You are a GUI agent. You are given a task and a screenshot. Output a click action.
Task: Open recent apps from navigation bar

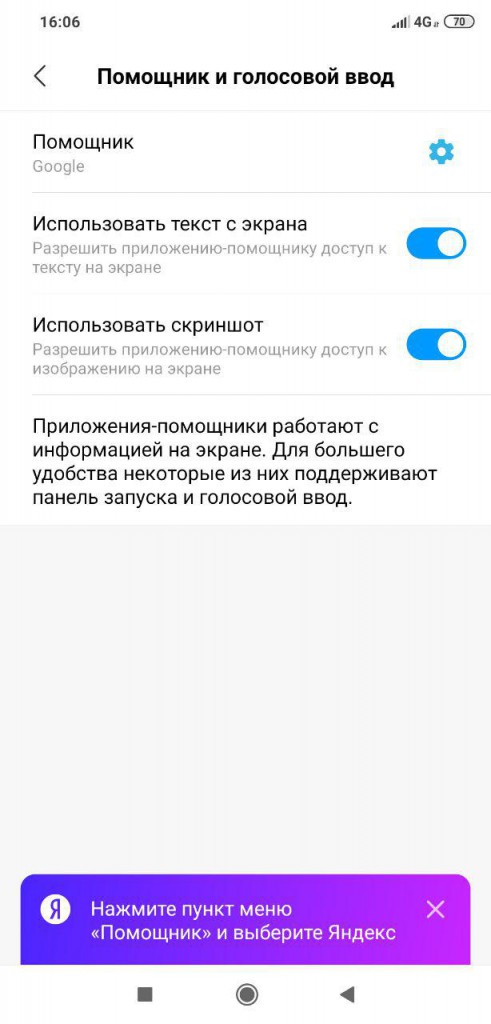[145, 995]
